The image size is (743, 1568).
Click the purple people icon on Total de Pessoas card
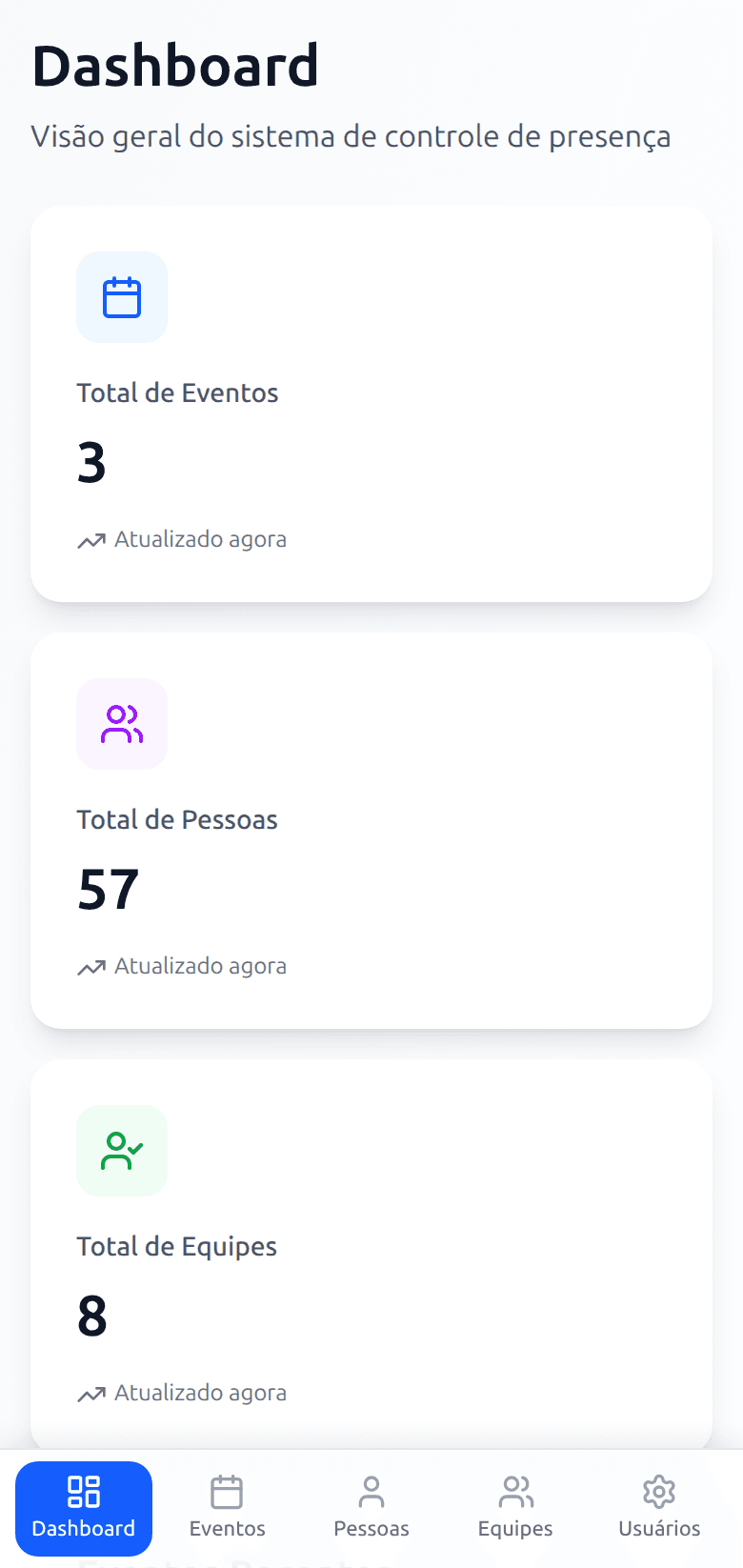(x=122, y=723)
